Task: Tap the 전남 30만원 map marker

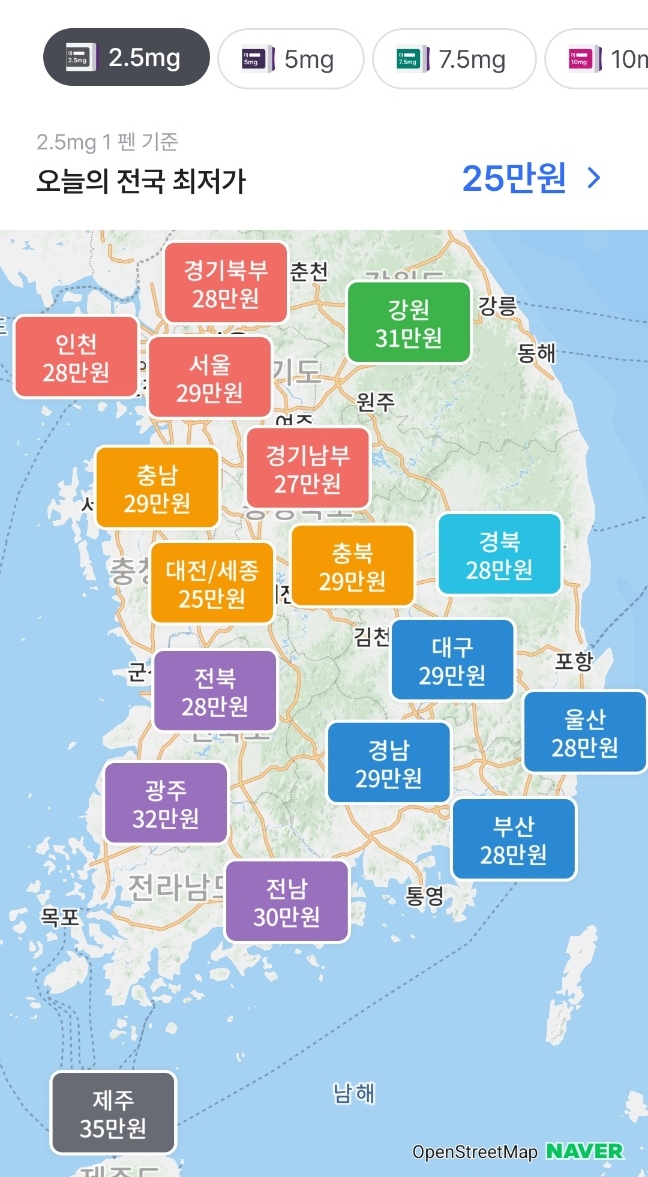Action: pos(287,901)
